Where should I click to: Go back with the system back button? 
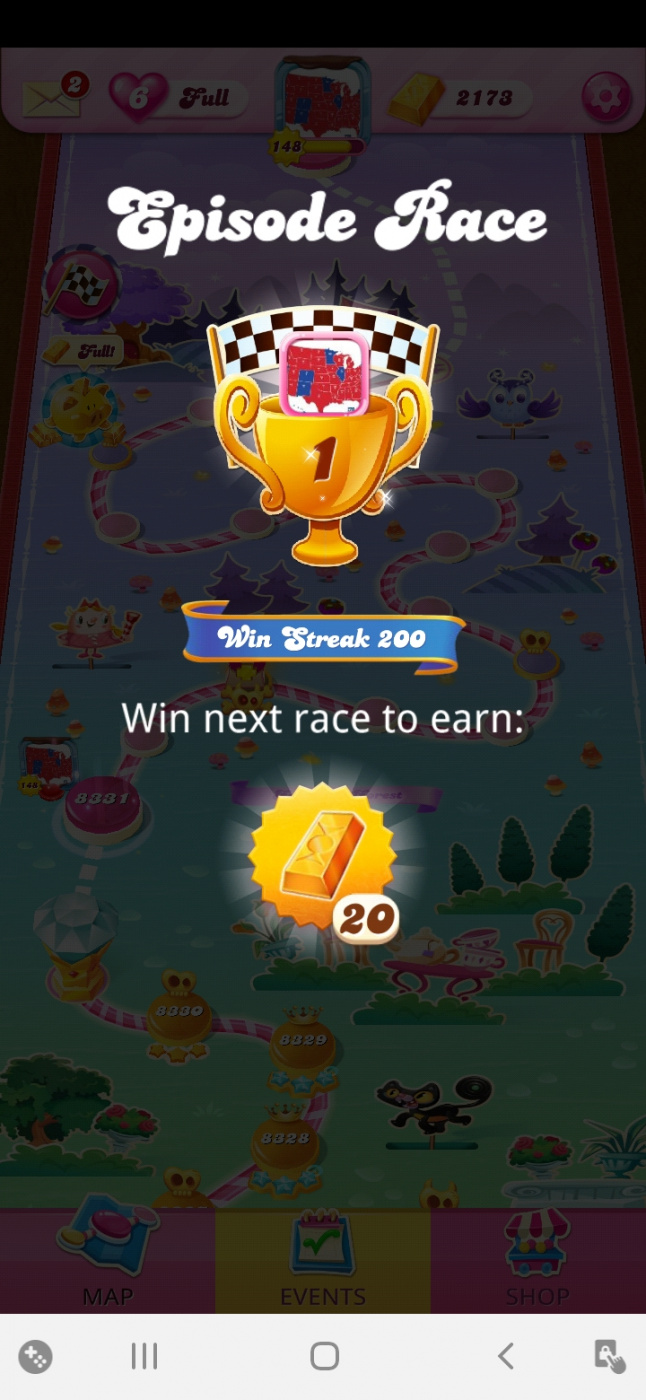[506, 1356]
